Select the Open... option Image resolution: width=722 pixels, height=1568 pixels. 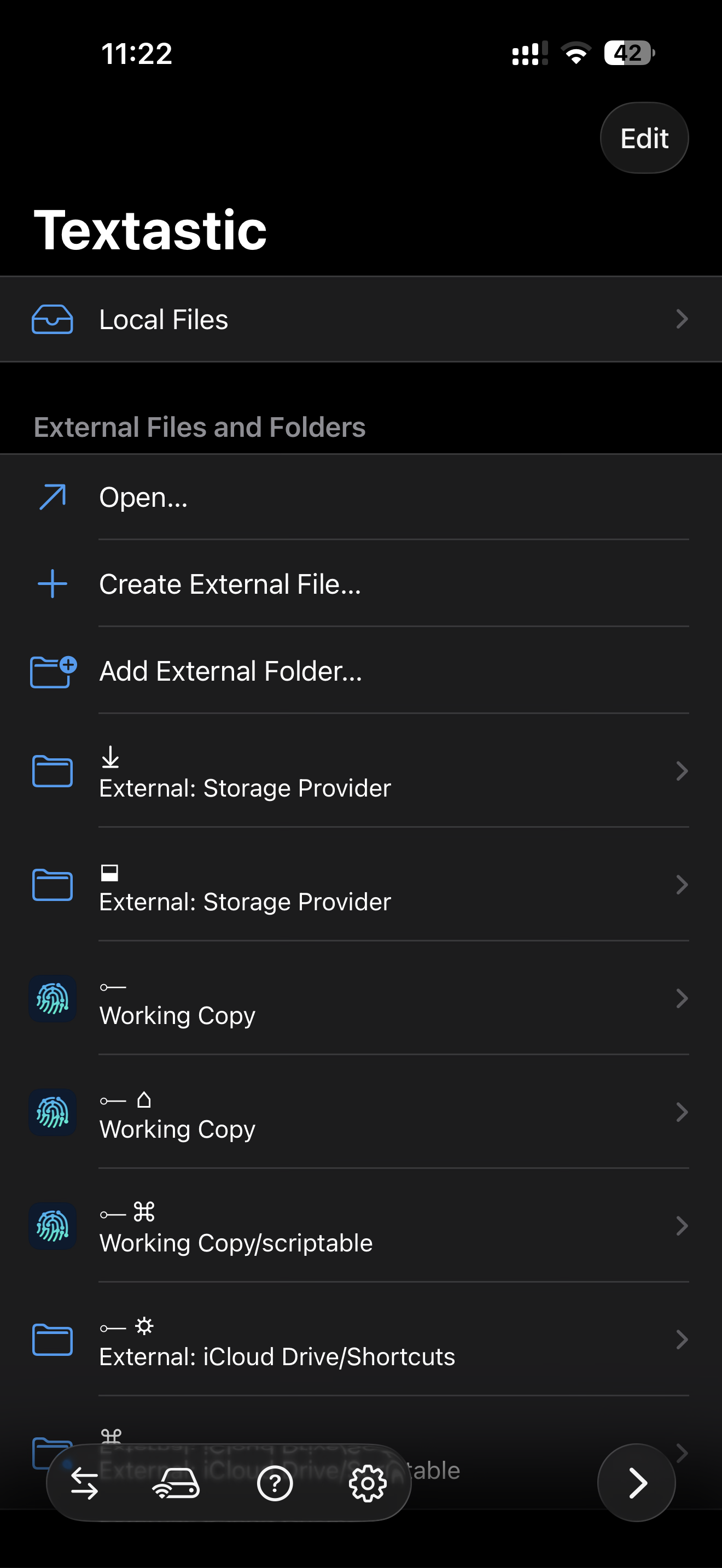360,498
